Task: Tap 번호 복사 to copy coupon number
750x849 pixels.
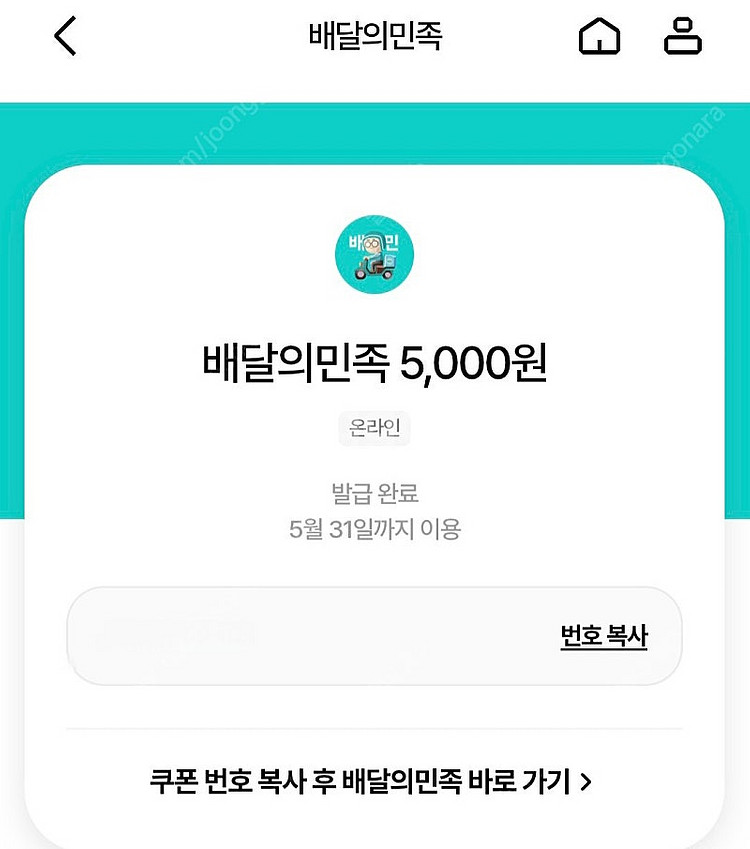Action: tap(603, 637)
